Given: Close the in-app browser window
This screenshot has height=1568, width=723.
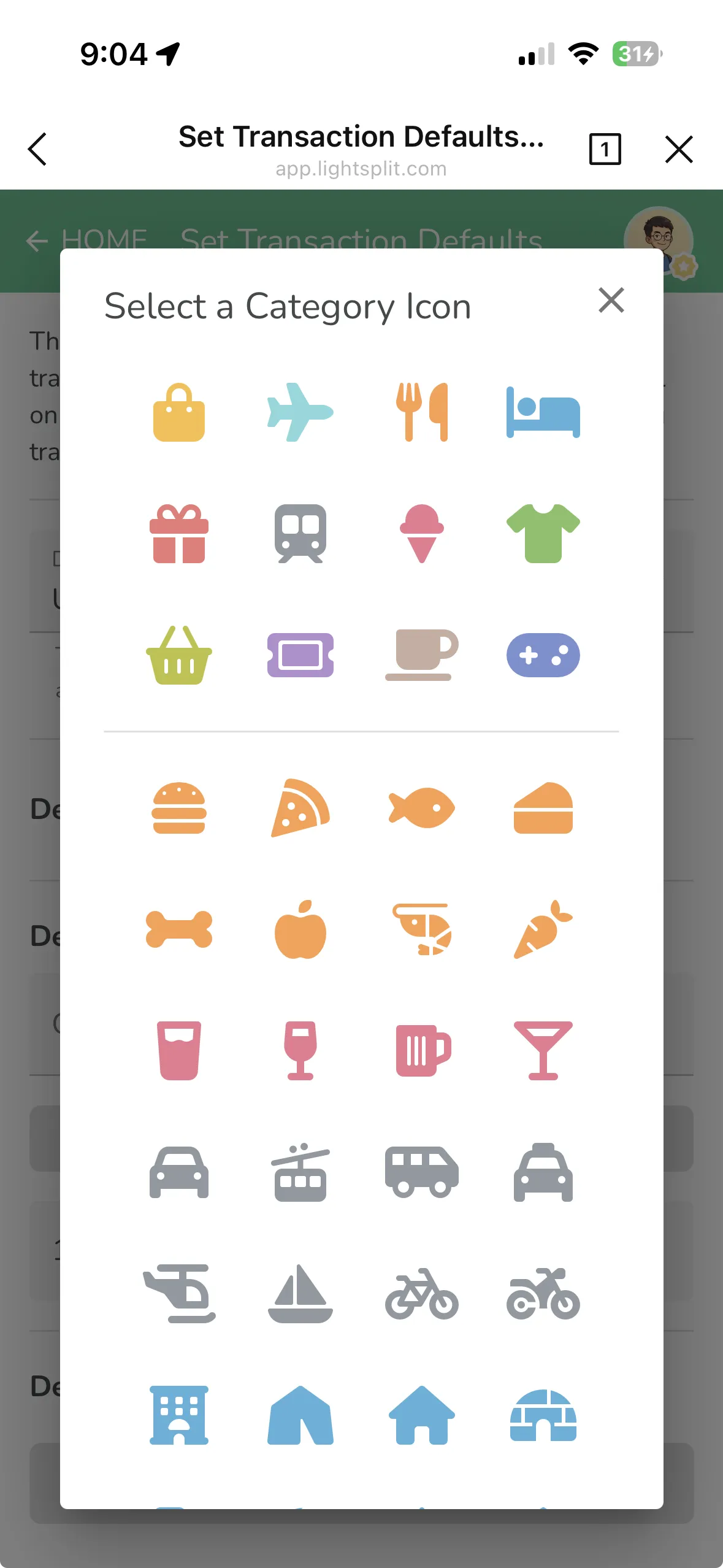Looking at the screenshot, I should (678, 149).
